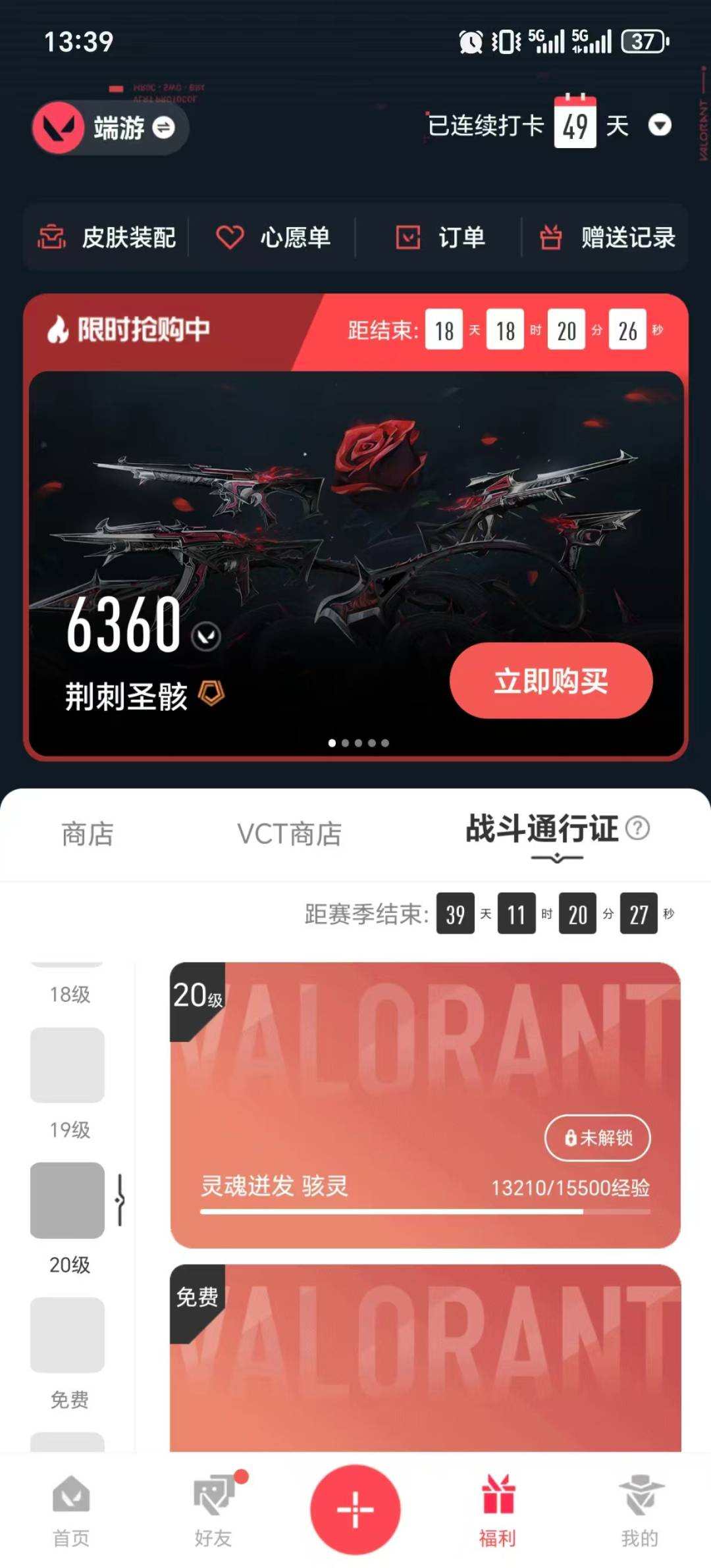Expand the 战斗通行证 underline indicator
Image resolution: width=711 pixels, height=1568 pixels.
click(556, 857)
